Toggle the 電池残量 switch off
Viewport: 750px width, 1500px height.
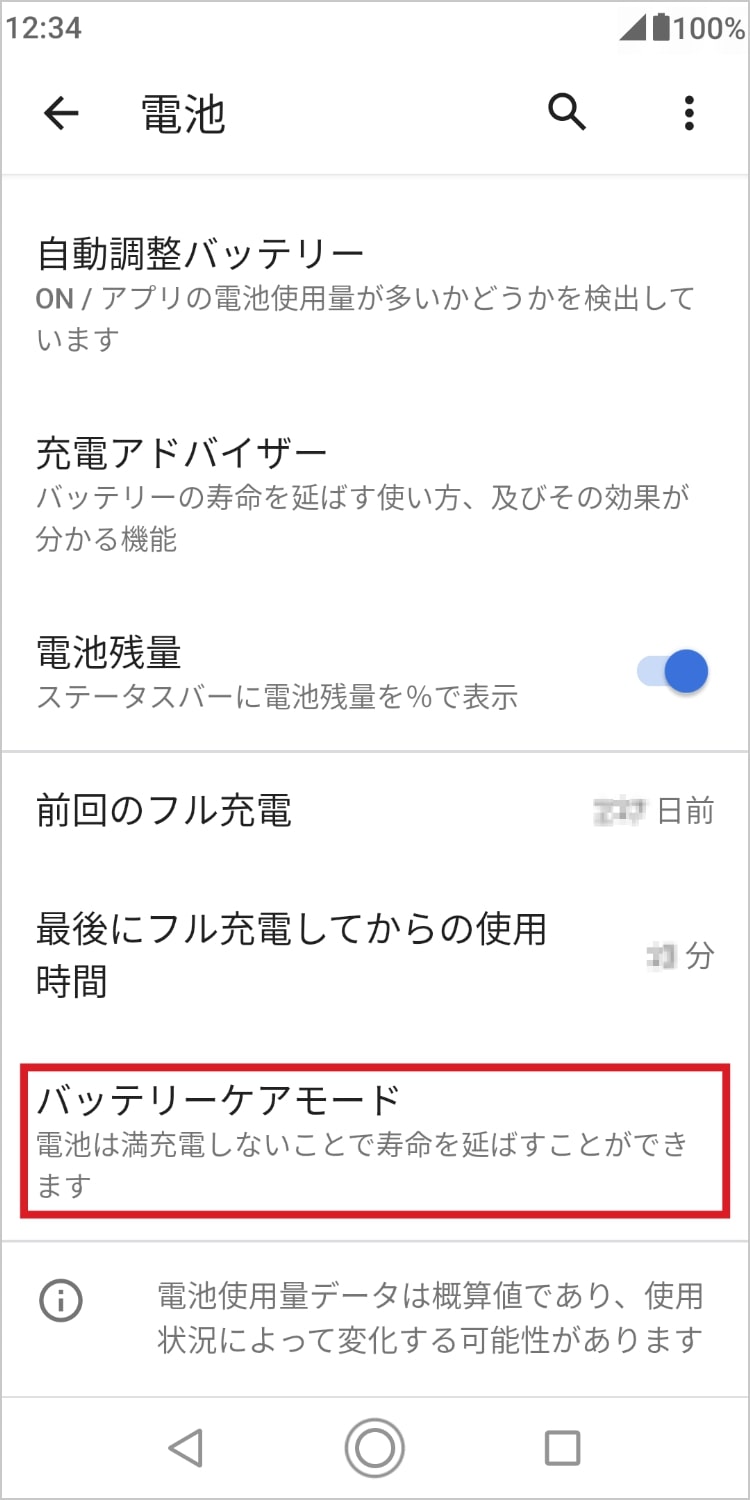click(x=675, y=671)
